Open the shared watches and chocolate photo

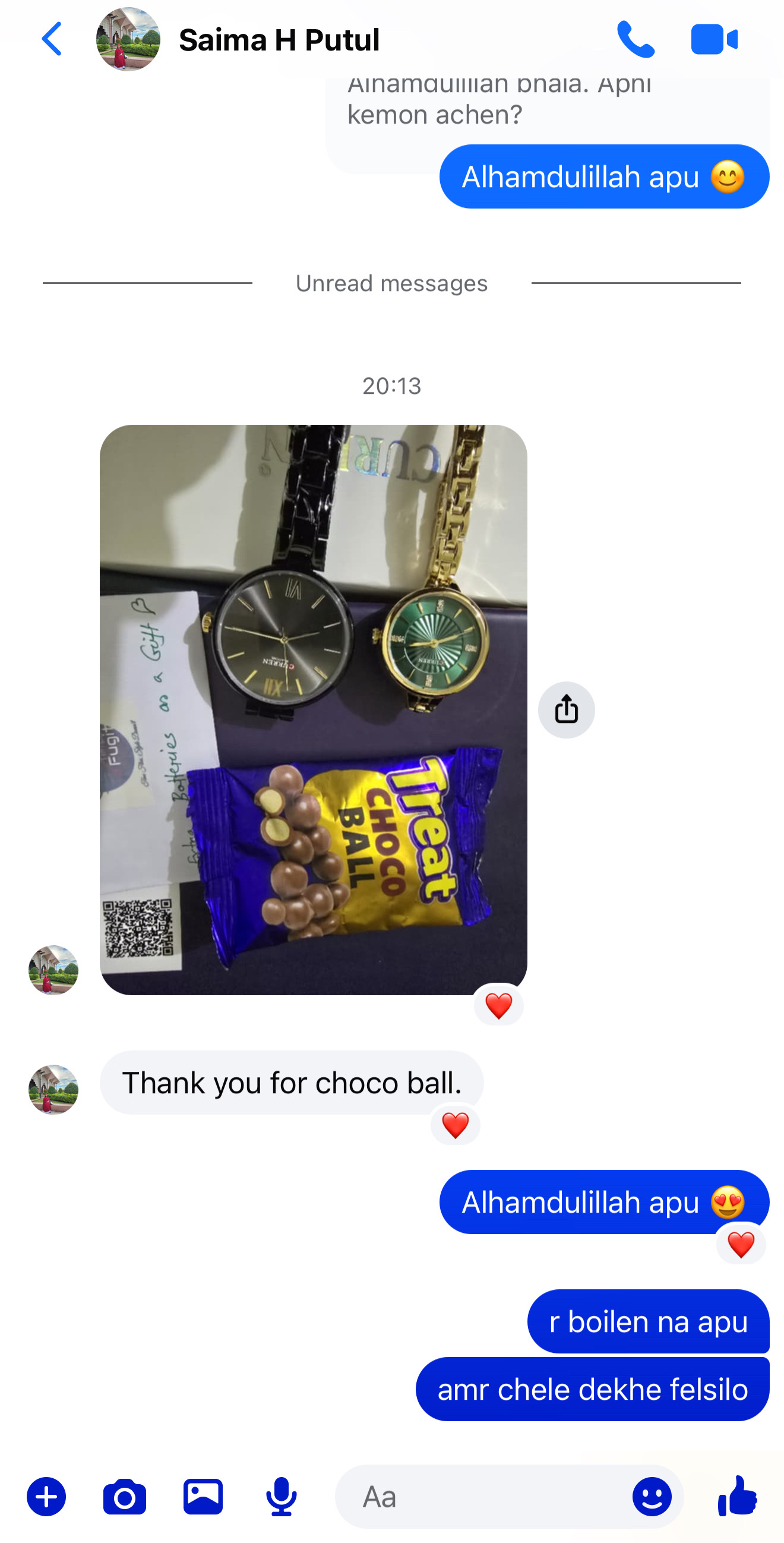(x=312, y=709)
